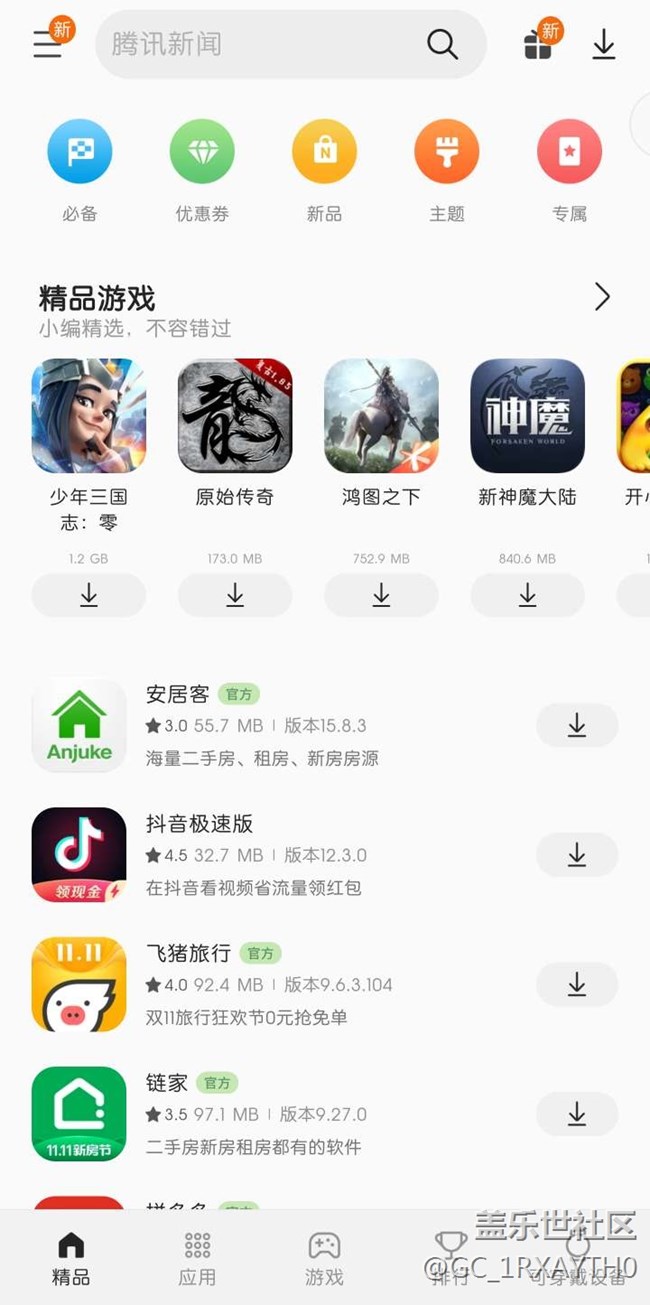Download the 链家 app
The height and width of the screenshot is (1305, 650).
[x=577, y=1113]
